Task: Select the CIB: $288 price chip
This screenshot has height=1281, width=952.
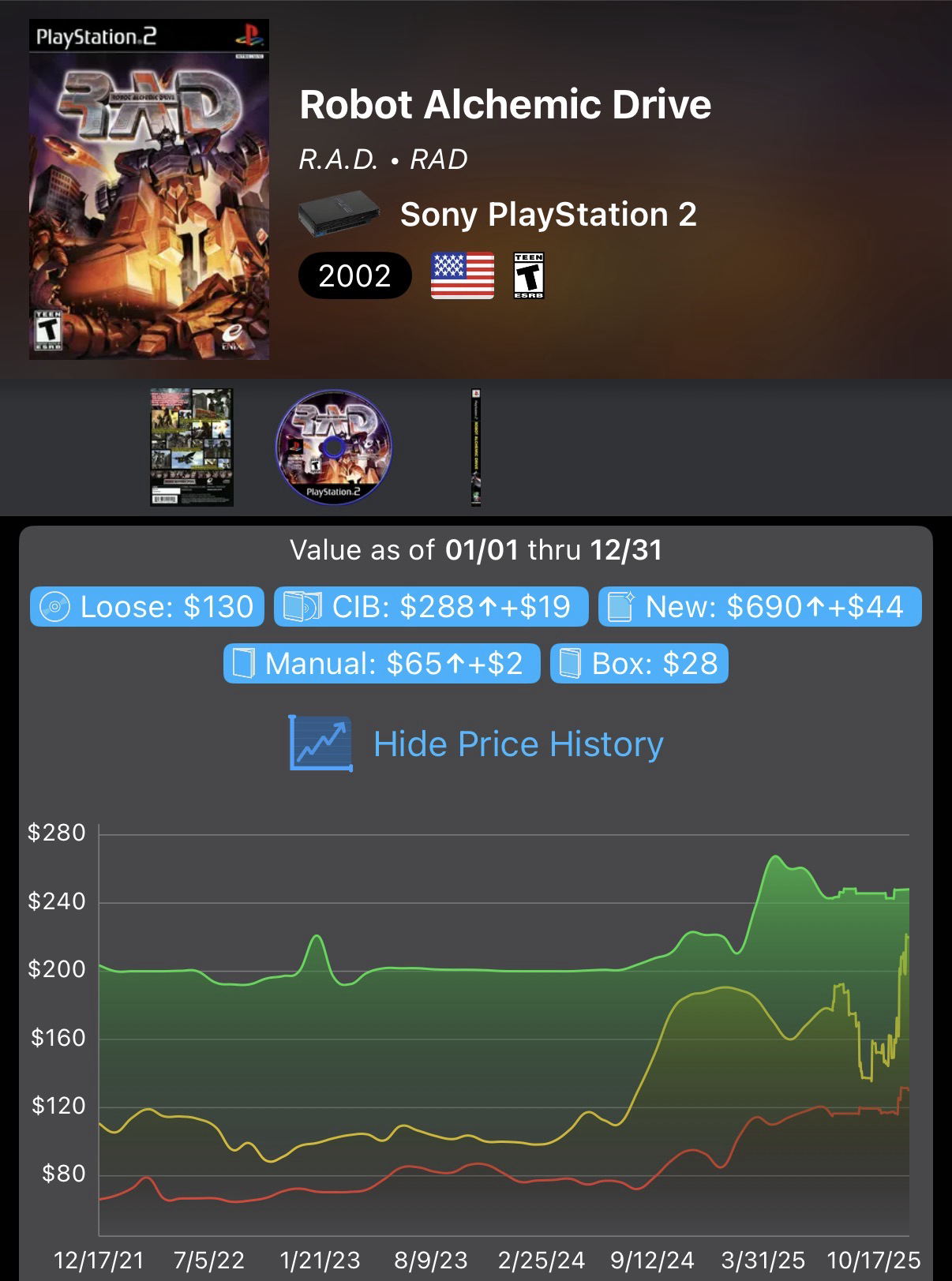Action: pos(431,606)
